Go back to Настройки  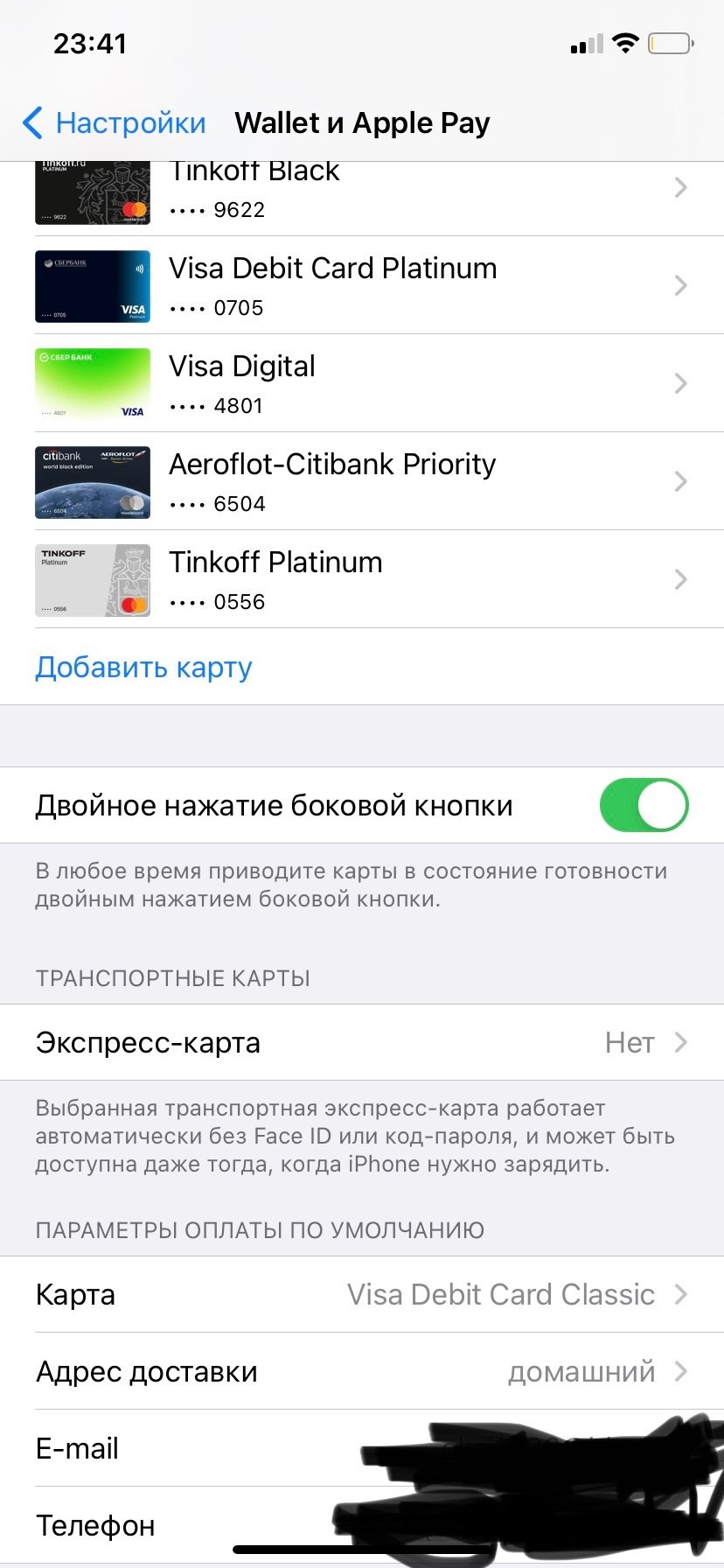[x=115, y=123]
